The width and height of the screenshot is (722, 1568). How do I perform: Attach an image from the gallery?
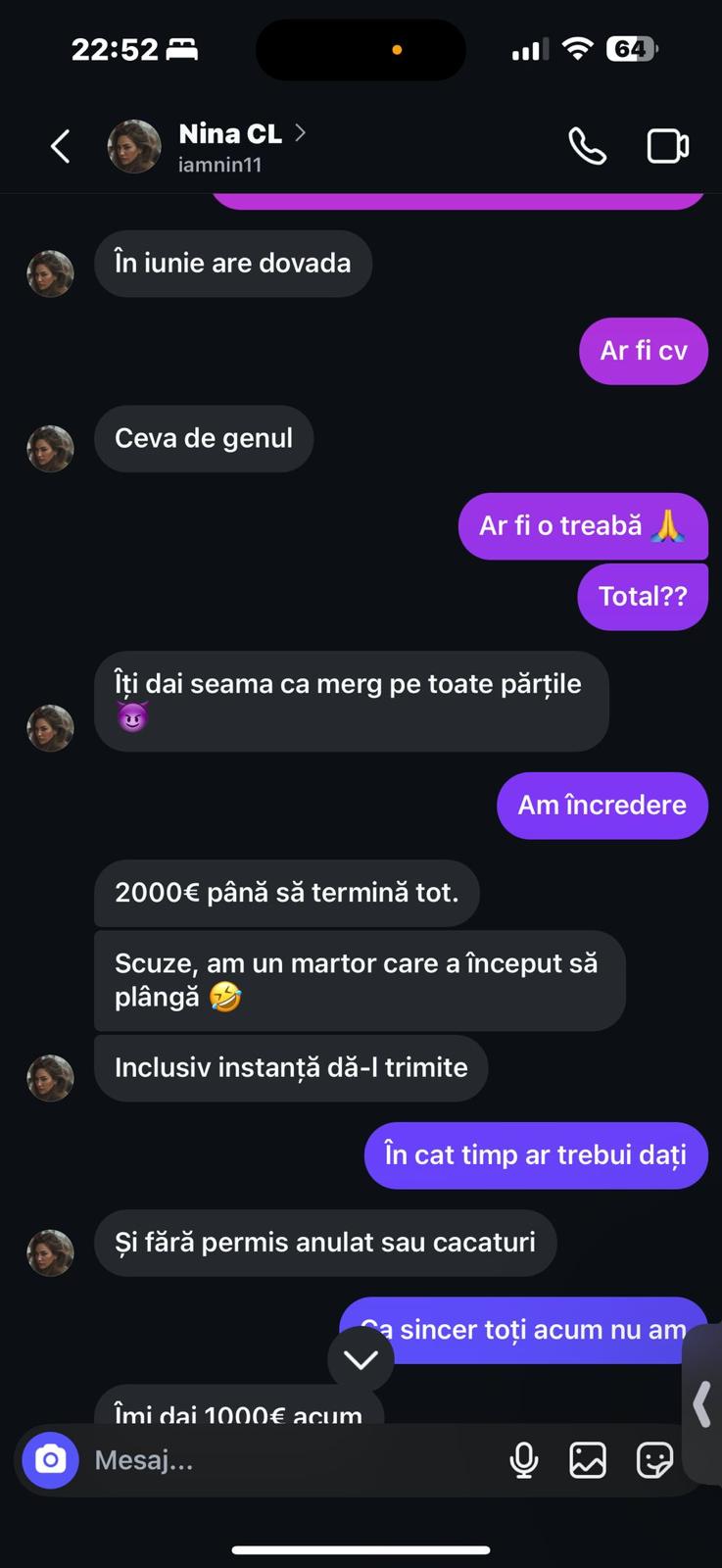point(588,1460)
